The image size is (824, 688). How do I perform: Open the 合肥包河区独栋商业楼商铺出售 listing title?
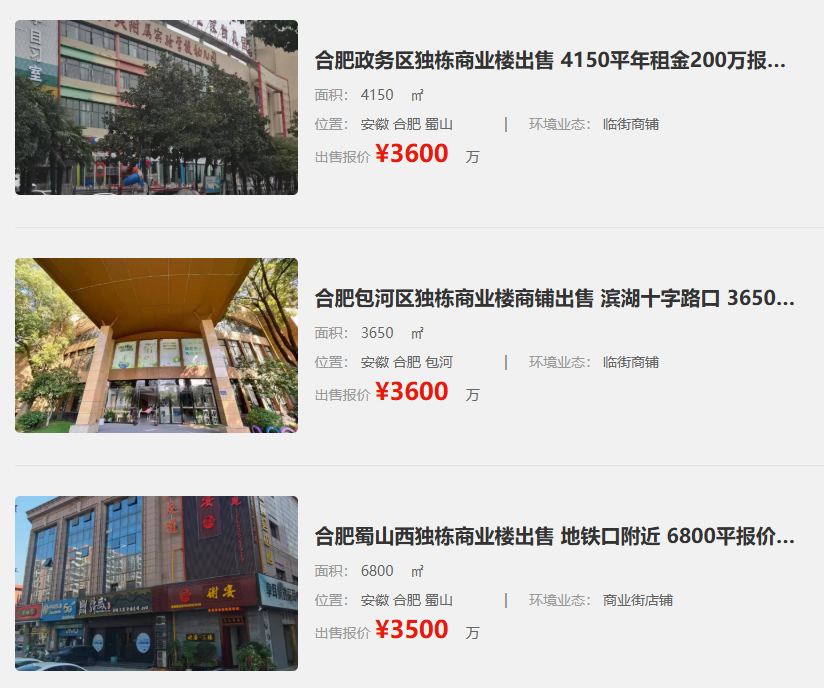[x=555, y=299]
